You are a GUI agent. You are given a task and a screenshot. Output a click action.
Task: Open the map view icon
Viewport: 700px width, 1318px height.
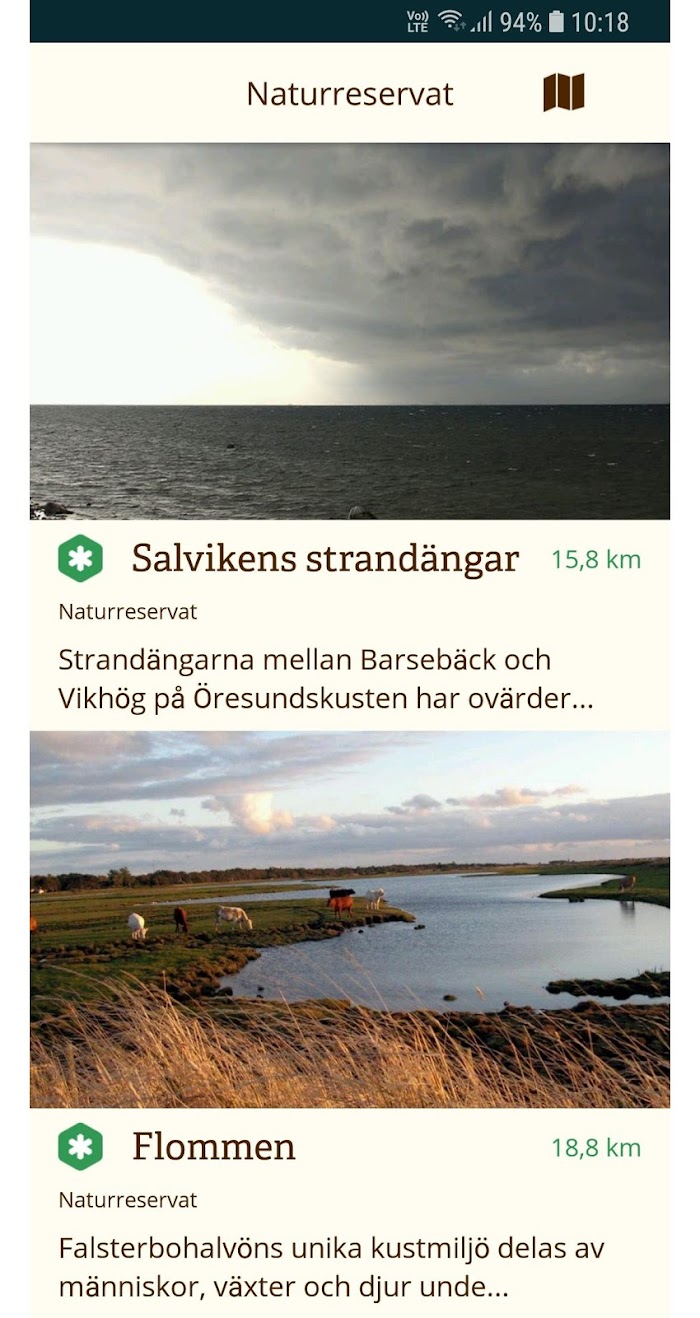(x=564, y=93)
